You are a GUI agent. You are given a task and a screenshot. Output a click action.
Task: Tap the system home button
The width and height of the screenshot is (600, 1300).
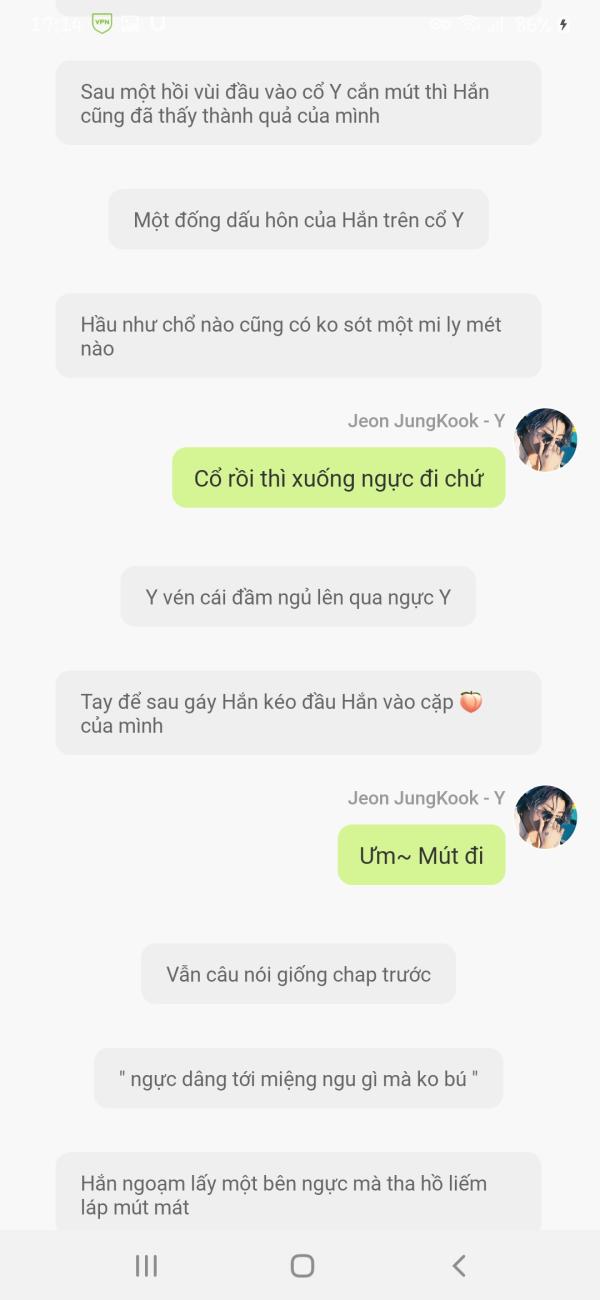(302, 1266)
